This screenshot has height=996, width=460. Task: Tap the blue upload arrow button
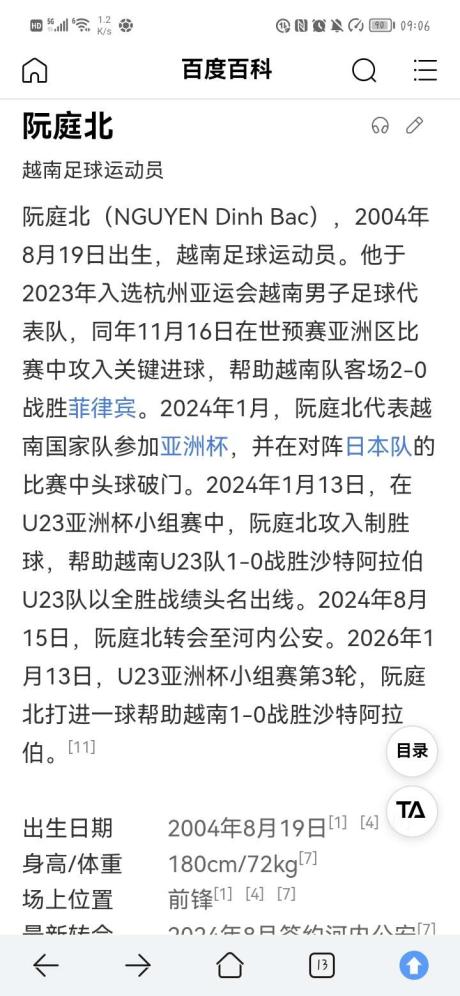pyautogui.click(x=414, y=966)
